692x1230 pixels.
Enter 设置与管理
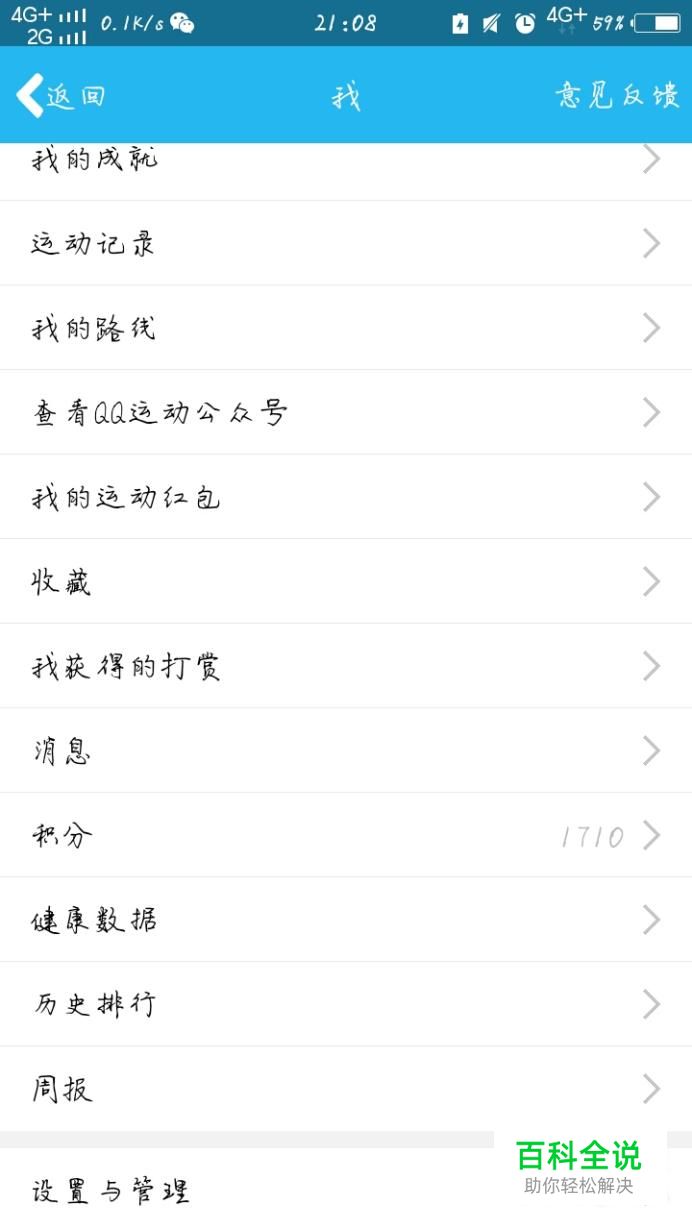[x=250, y=1190]
